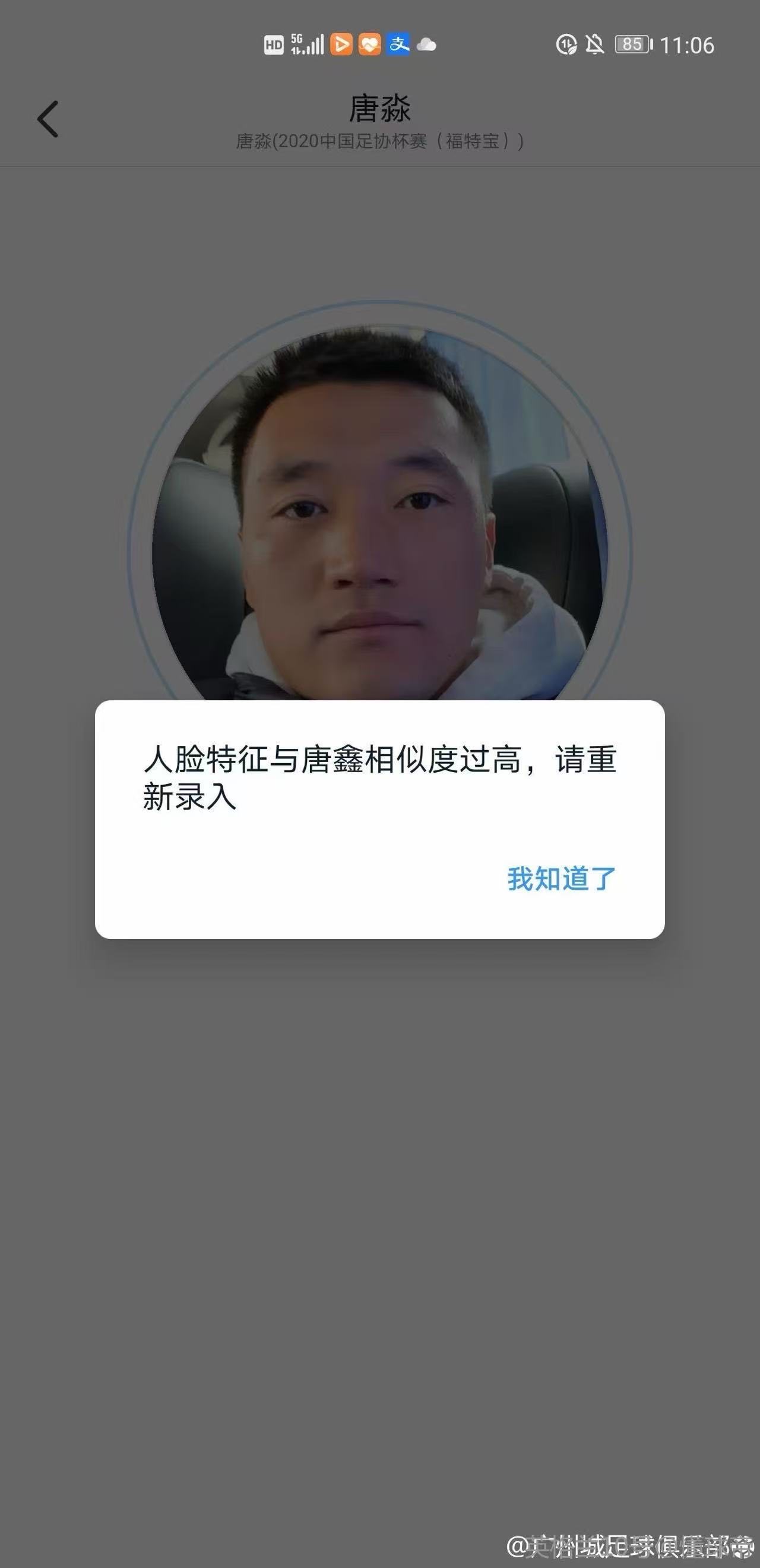The height and width of the screenshot is (1568, 760).
Task: Dismiss the dialog with 我知道了
Action: (561, 879)
